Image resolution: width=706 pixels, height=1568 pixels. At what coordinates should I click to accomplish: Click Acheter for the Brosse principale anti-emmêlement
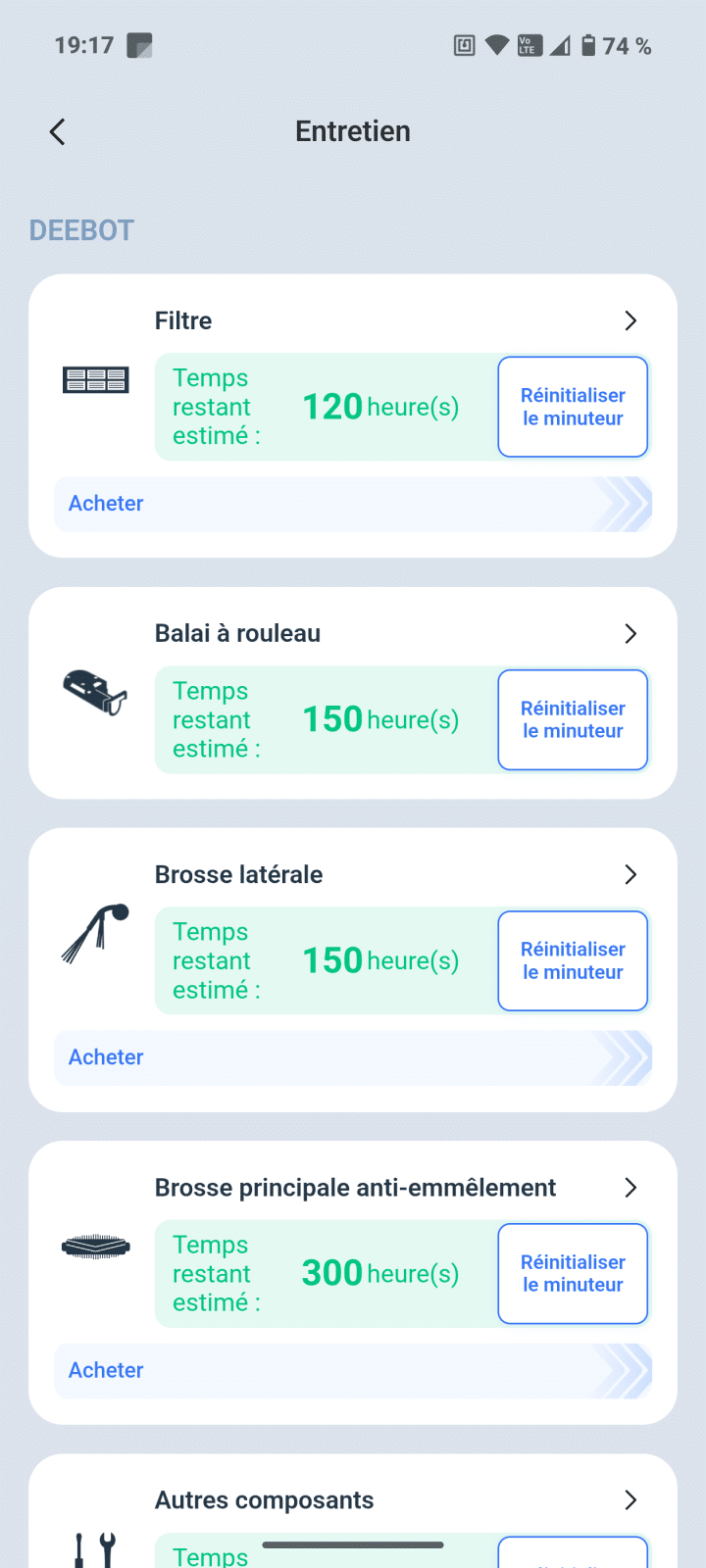[105, 1370]
